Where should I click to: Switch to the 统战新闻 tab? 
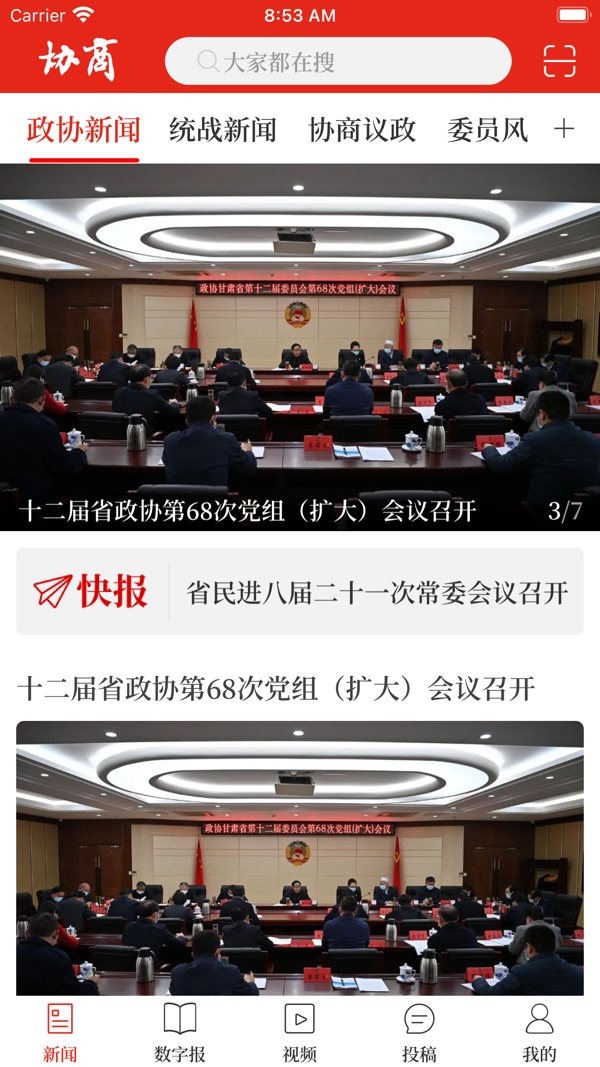(222, 130)
